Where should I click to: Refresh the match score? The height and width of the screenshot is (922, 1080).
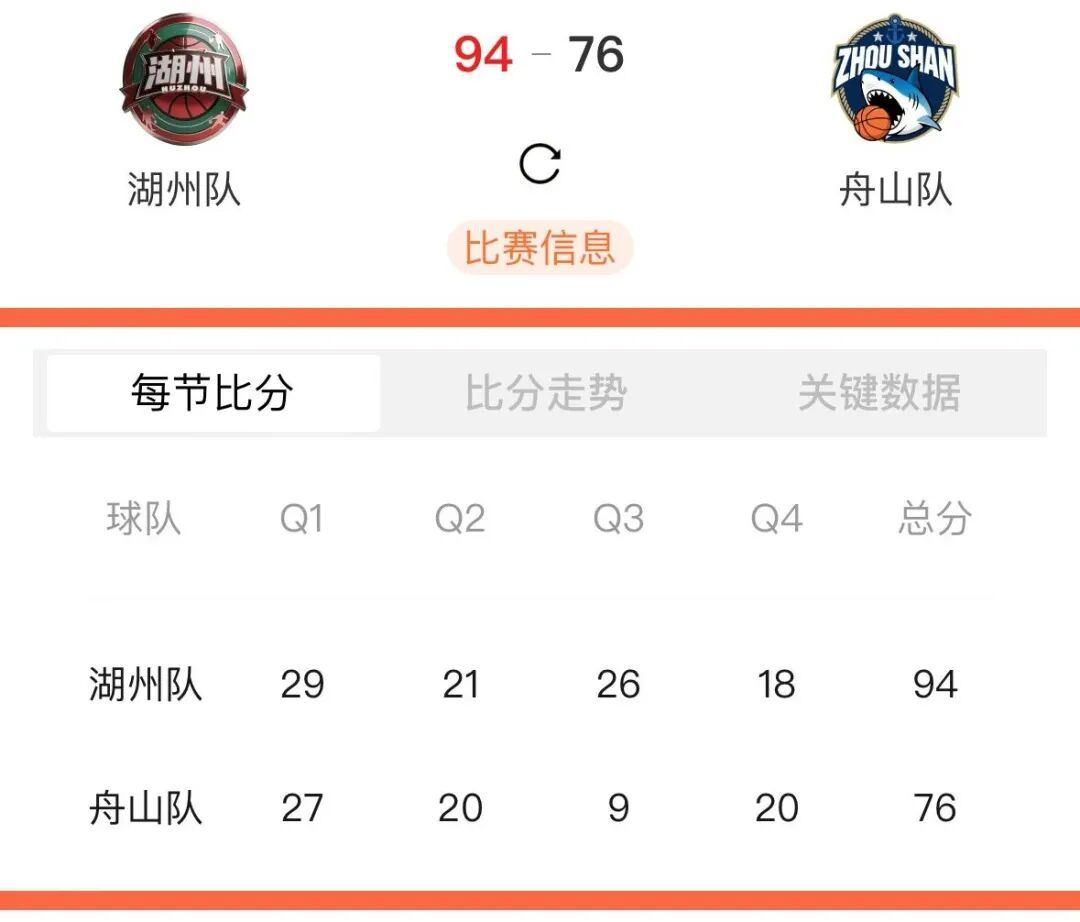click(x=540, y=164)
